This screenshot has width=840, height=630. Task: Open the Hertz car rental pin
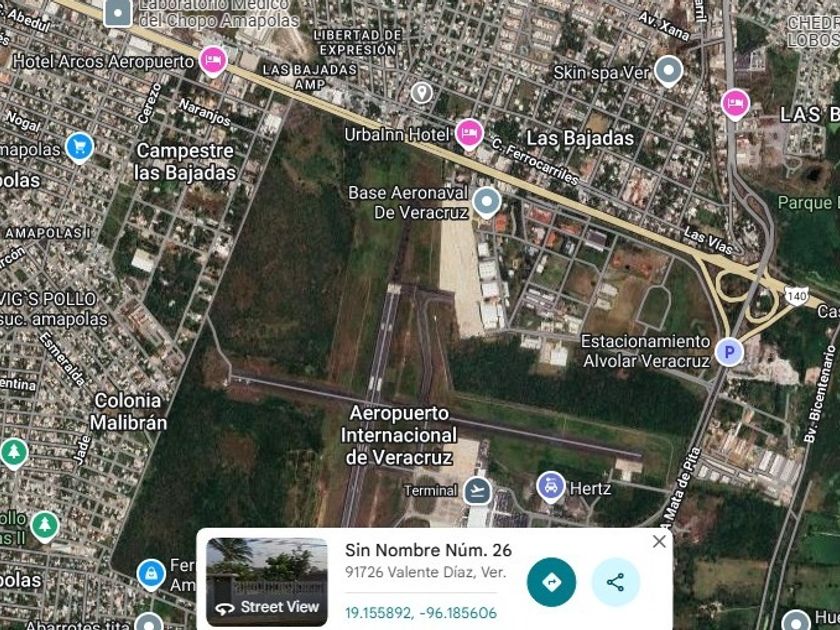551,487
